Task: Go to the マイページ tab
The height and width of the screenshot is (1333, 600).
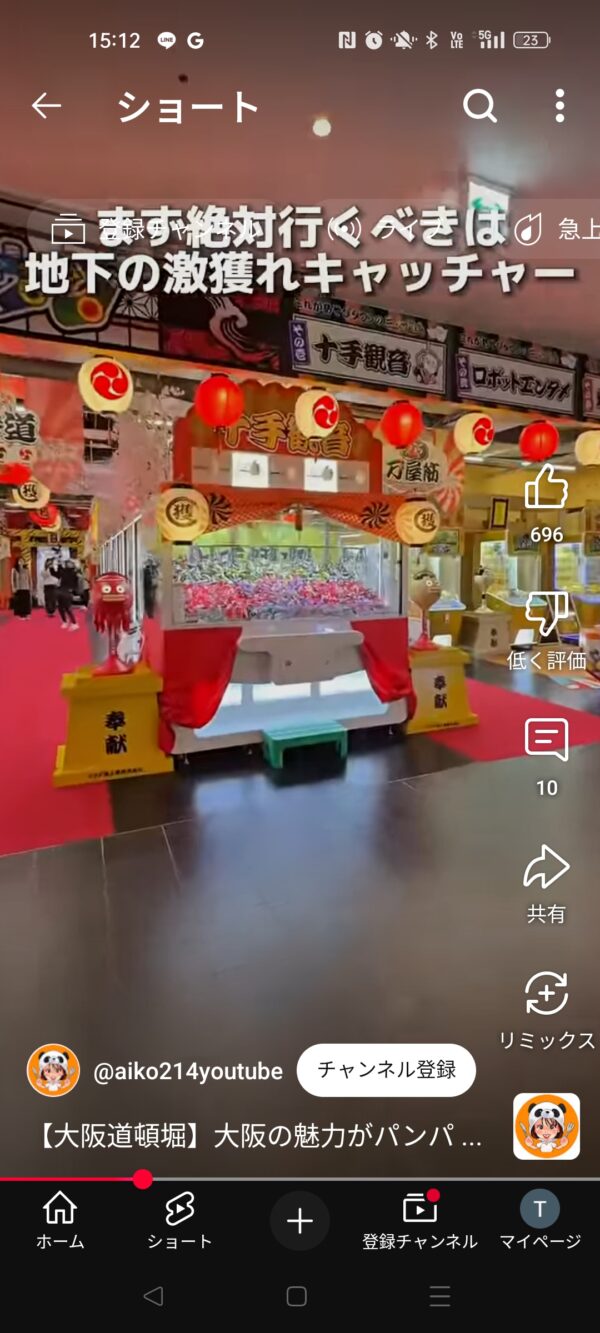Action: click(540, 1221)
